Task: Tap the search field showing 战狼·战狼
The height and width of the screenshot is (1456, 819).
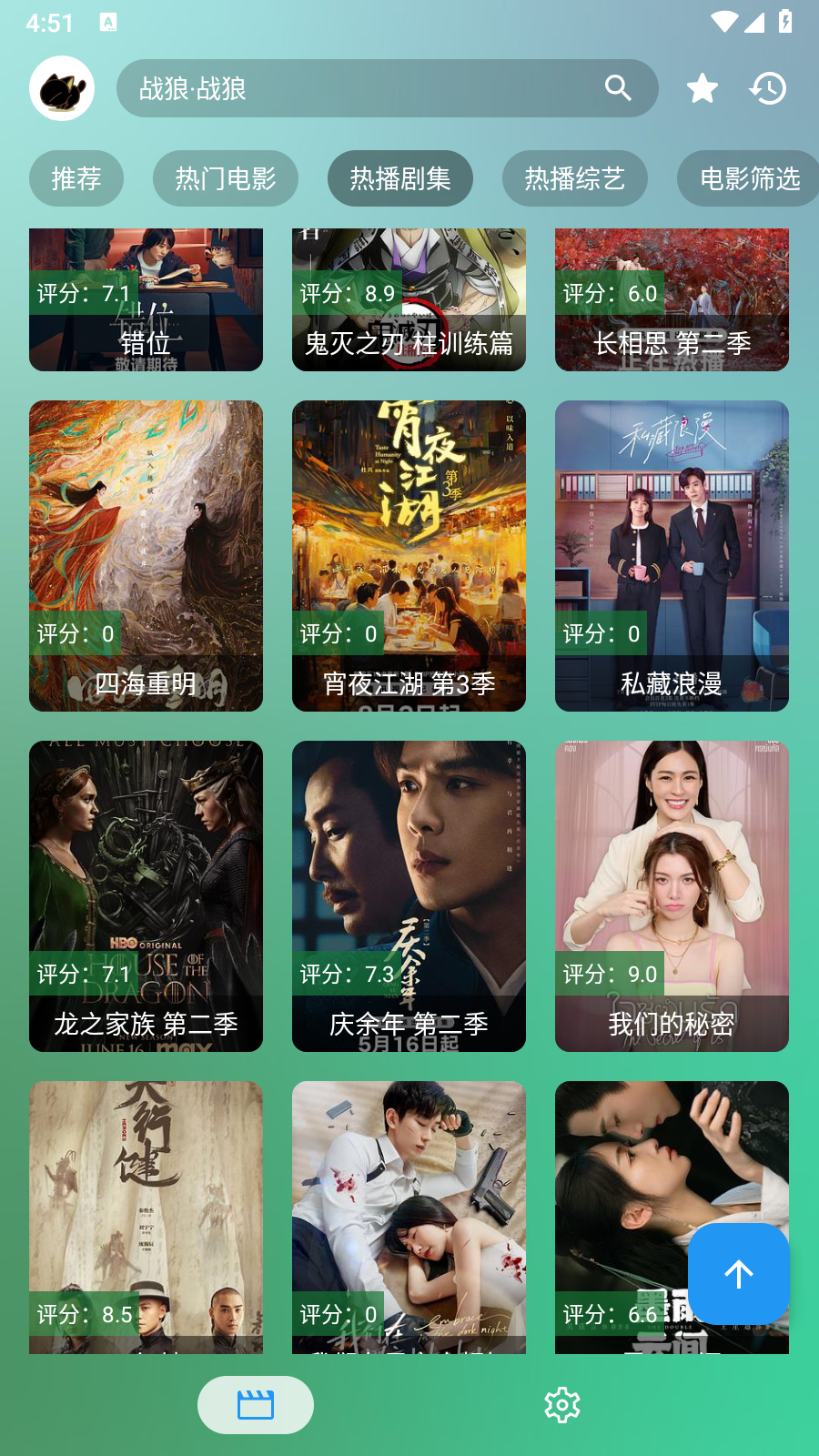Action: (x=364, y=88)
